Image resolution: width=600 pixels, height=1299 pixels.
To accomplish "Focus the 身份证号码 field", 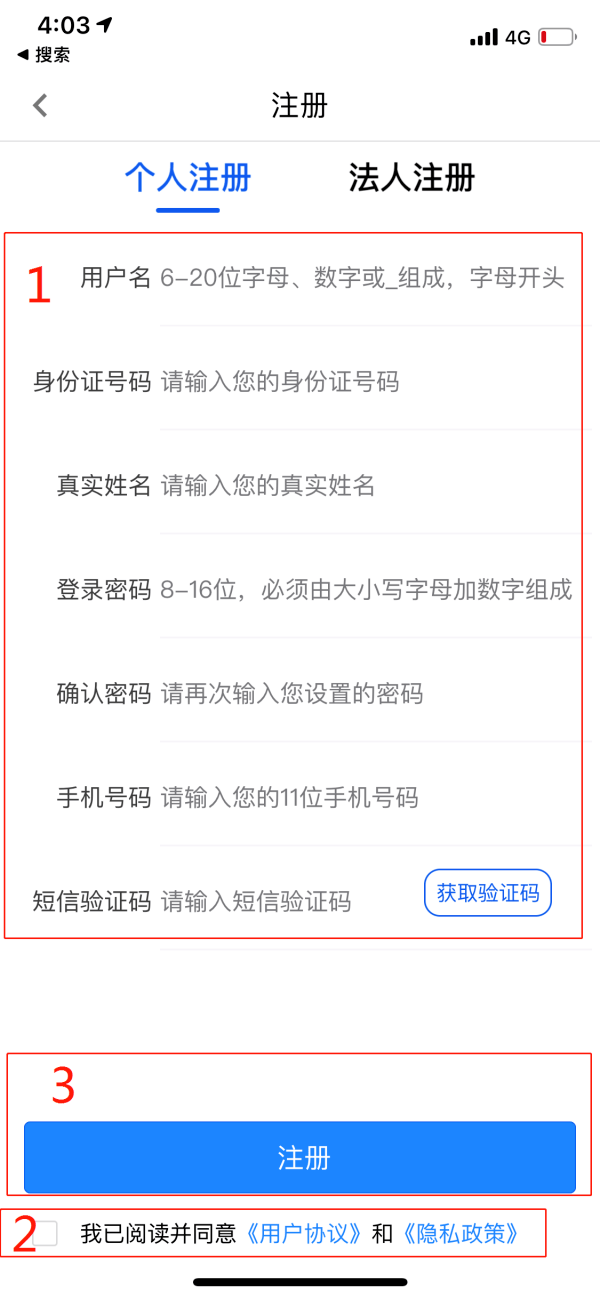I will [x=362, y=381].
